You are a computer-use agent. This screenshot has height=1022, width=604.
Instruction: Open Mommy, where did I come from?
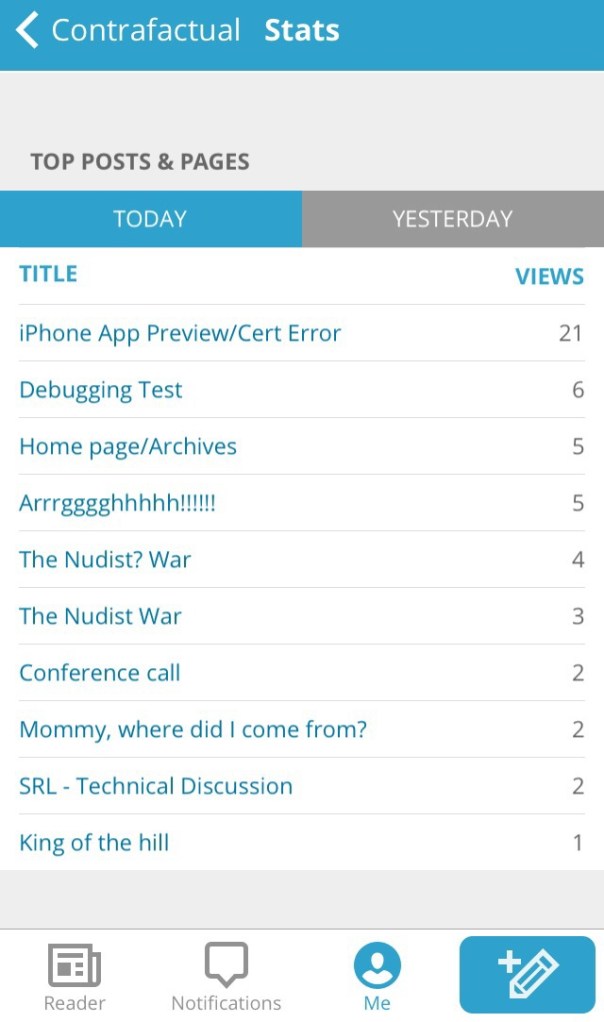pos(193,729)
